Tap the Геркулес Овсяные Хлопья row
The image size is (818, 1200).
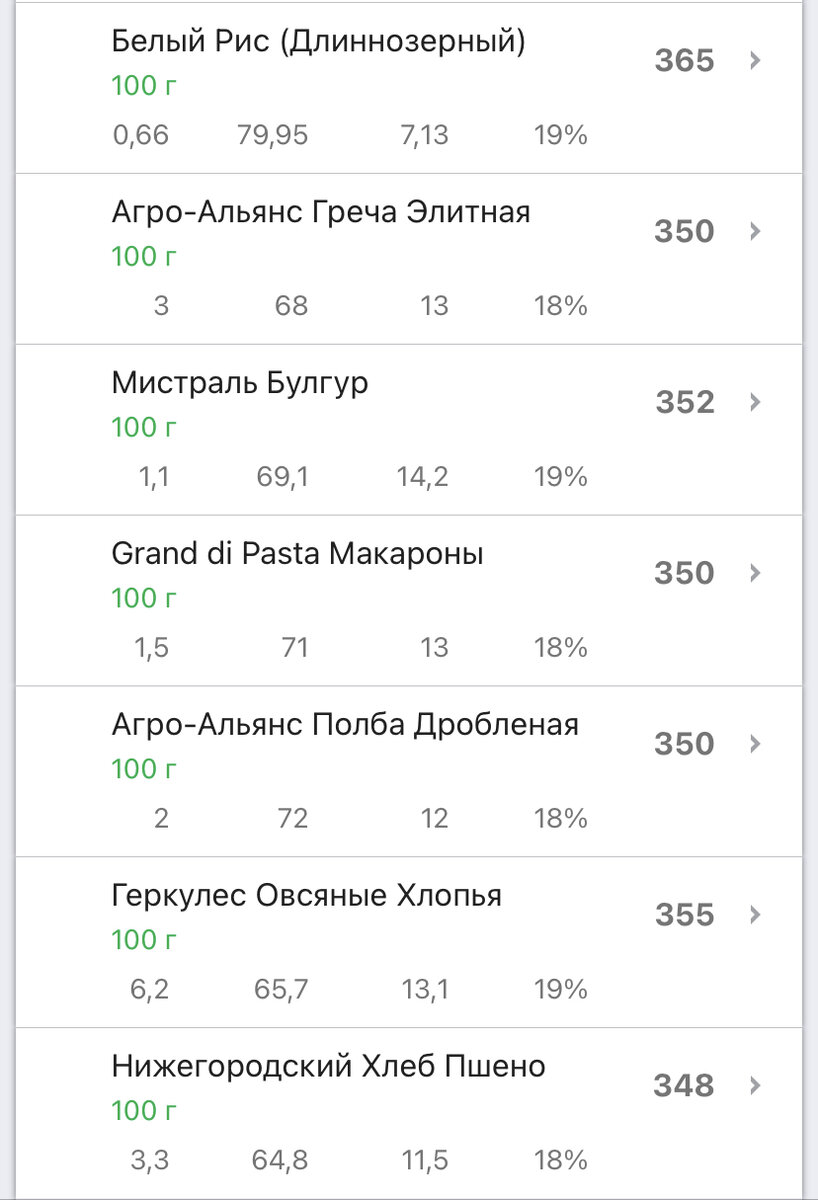(306, 896)
